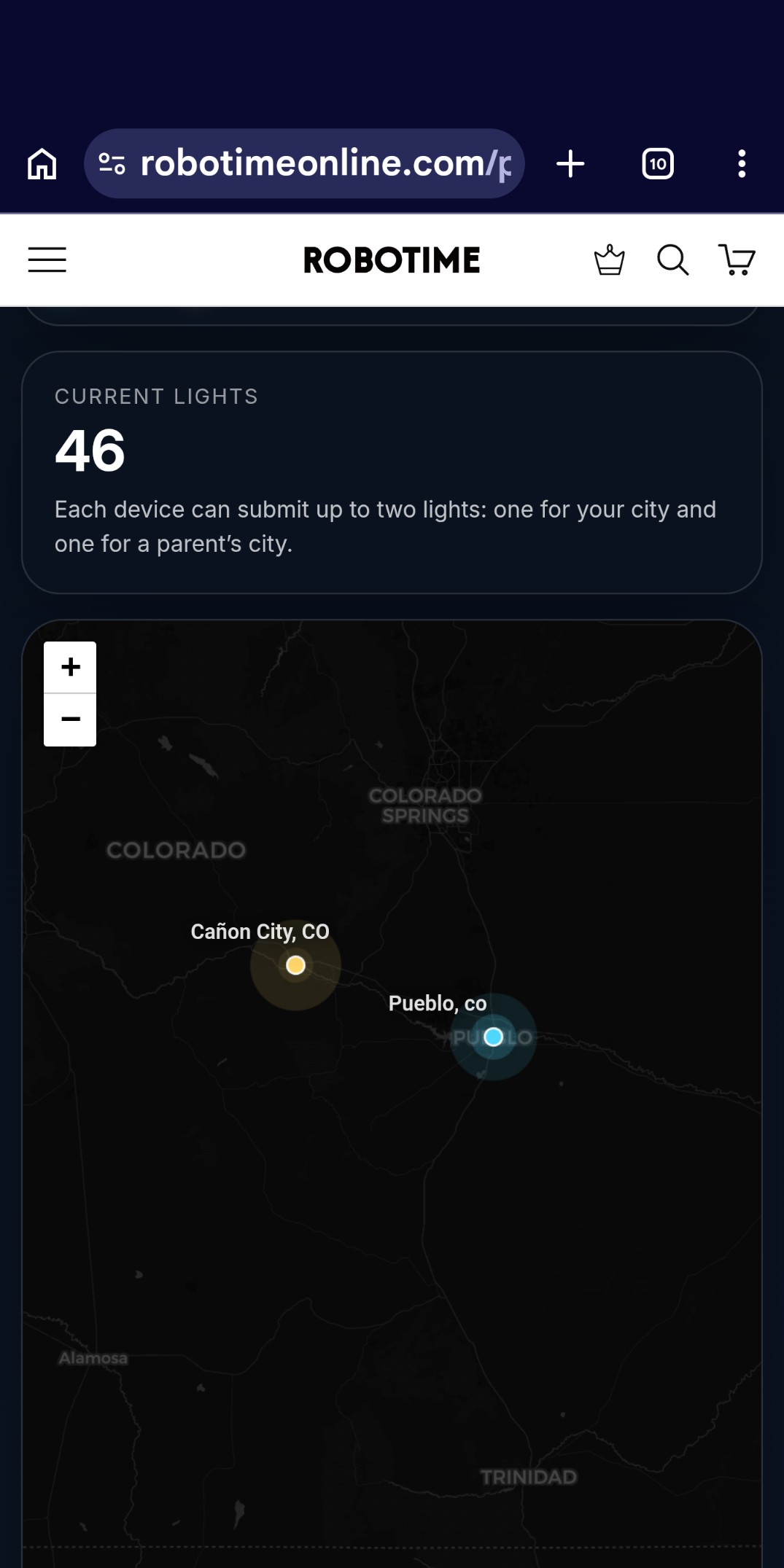Open the browser overflow menu
This screenshot has width=784, height=1568.
[742, 163]
